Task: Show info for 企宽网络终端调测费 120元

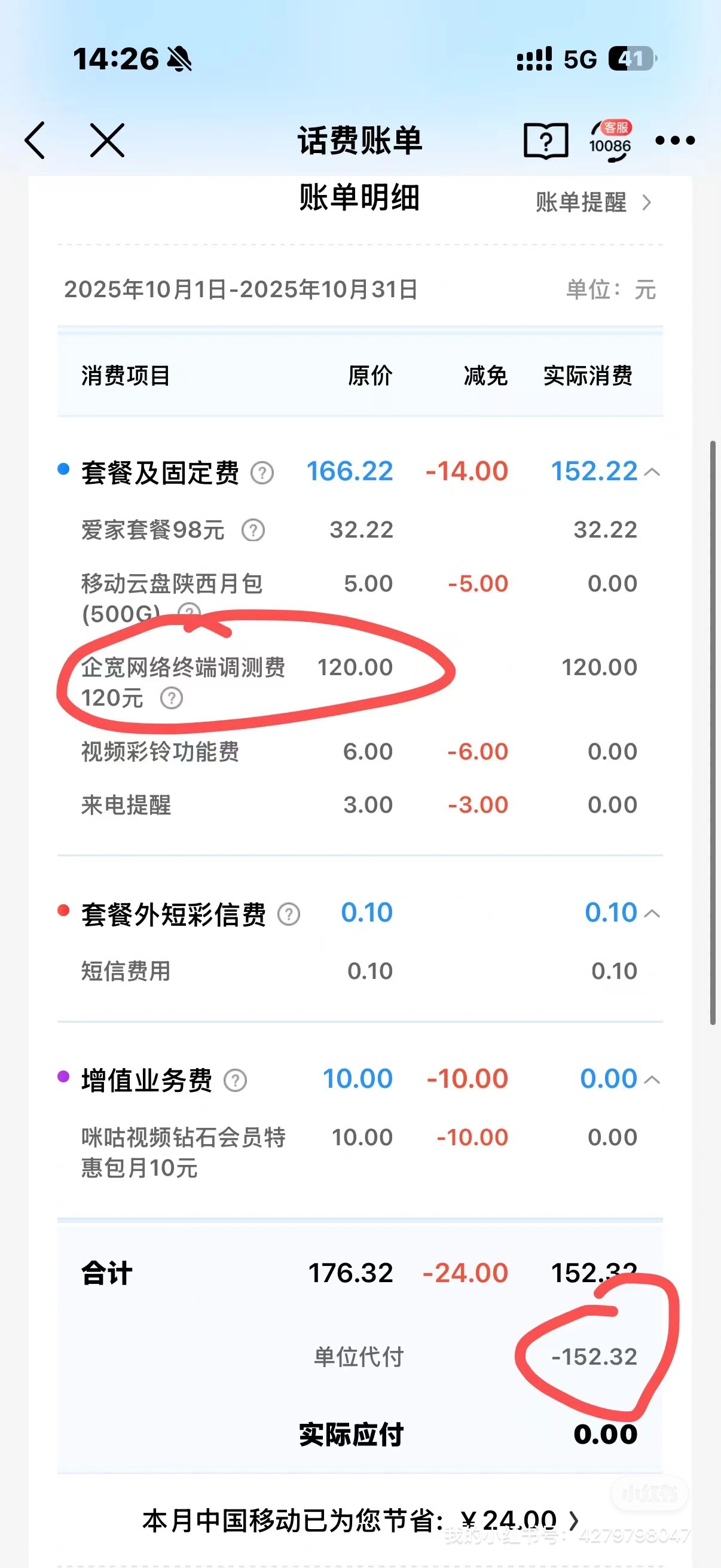Action: [172, 698]
